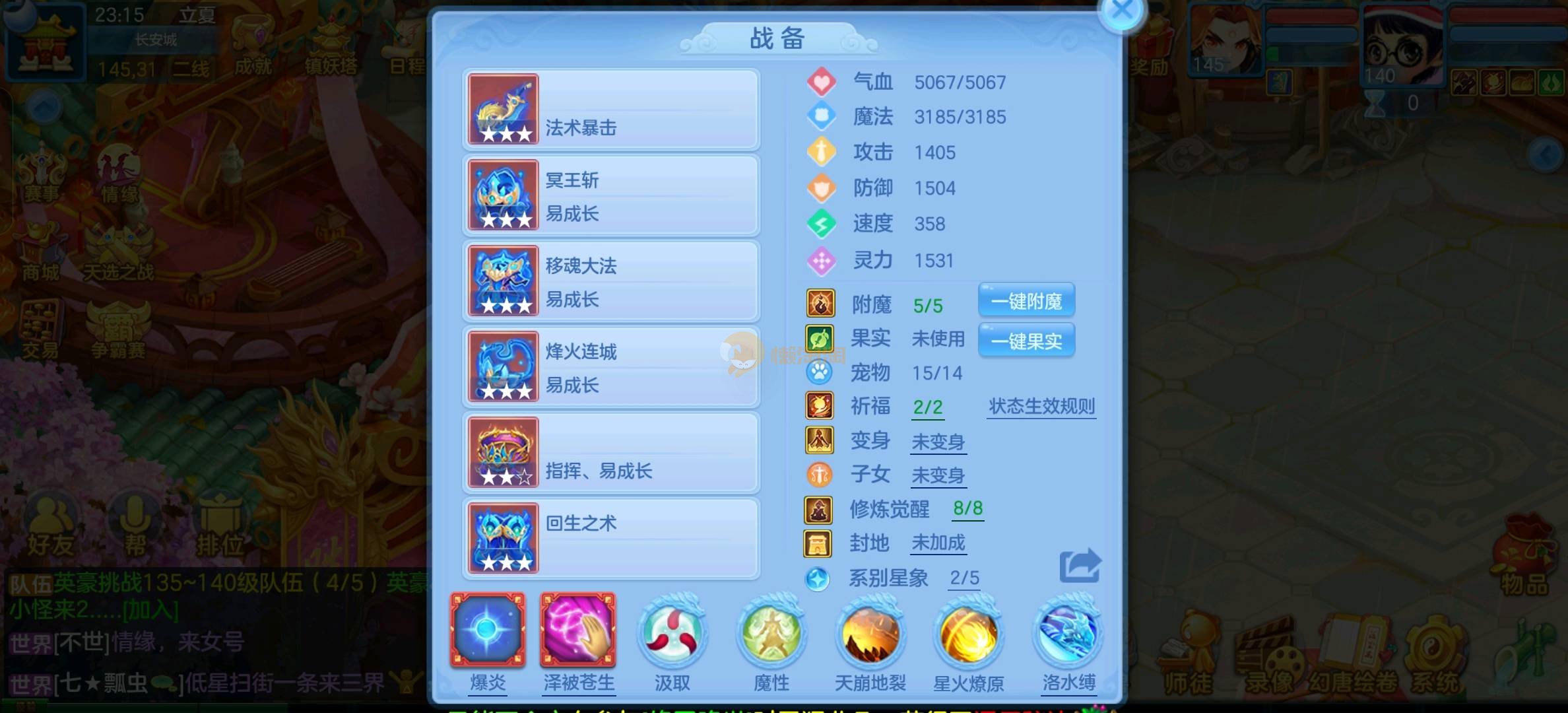
Task: Open the 状态生效规则 link
Action: click(1041, 406)
